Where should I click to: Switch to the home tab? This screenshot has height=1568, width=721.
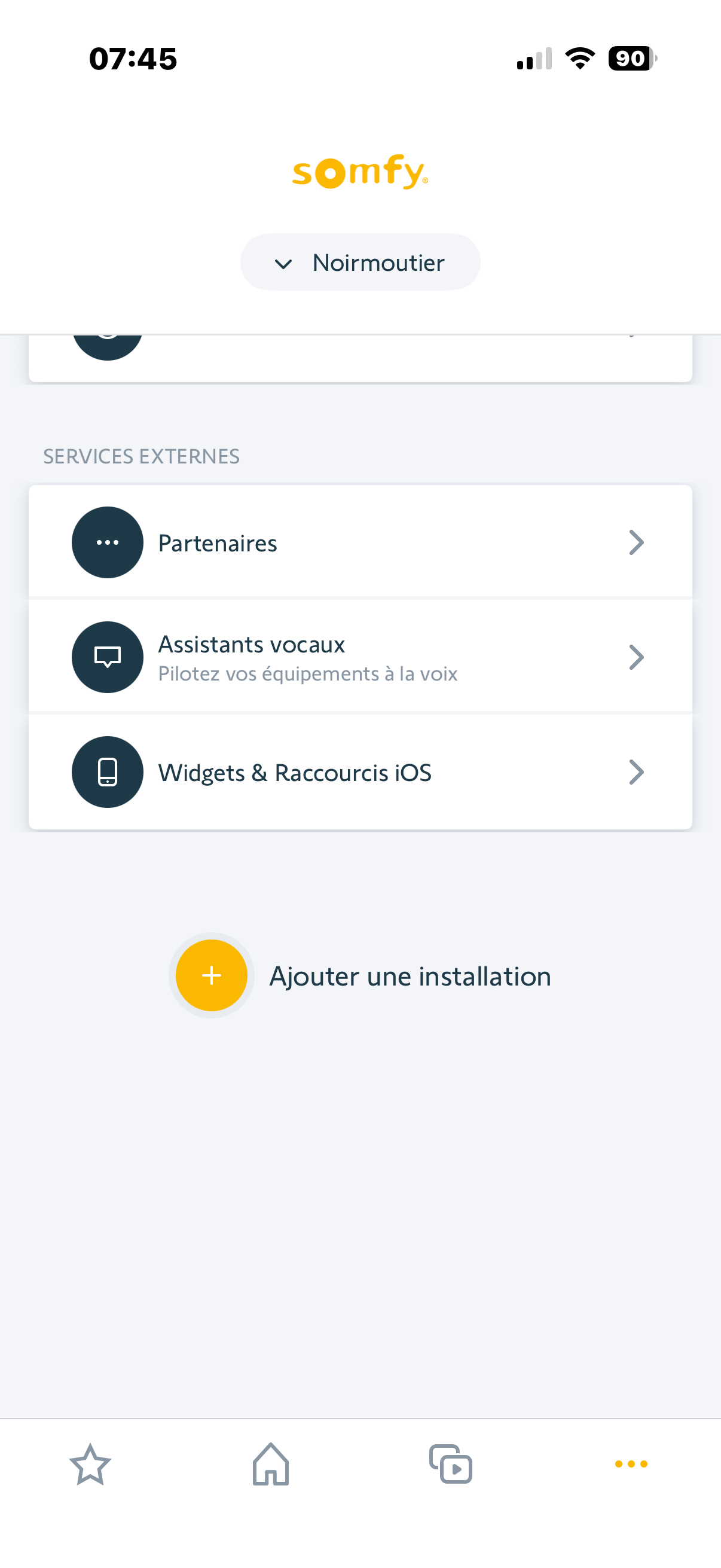(x=271, y=1465)
